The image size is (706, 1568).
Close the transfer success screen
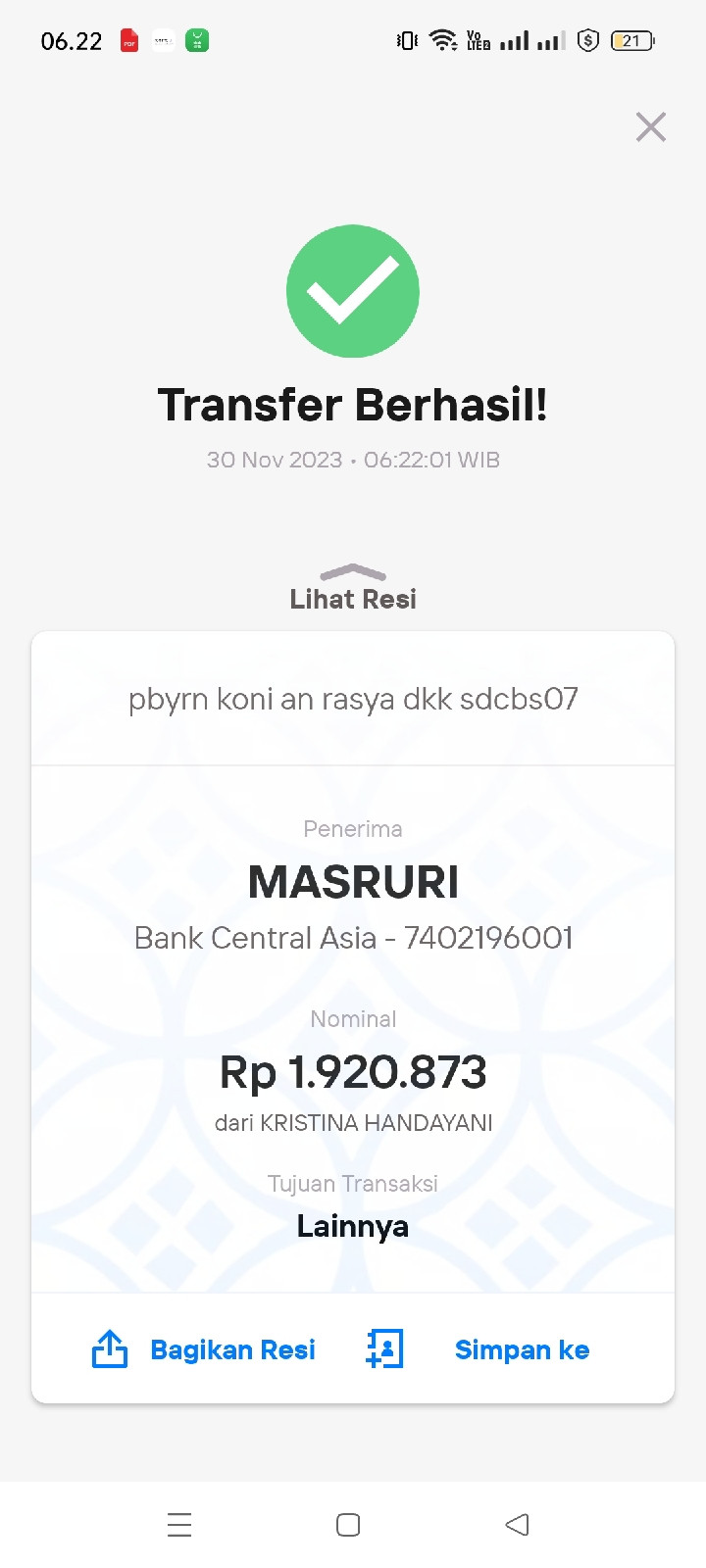[x=650, y=127]
